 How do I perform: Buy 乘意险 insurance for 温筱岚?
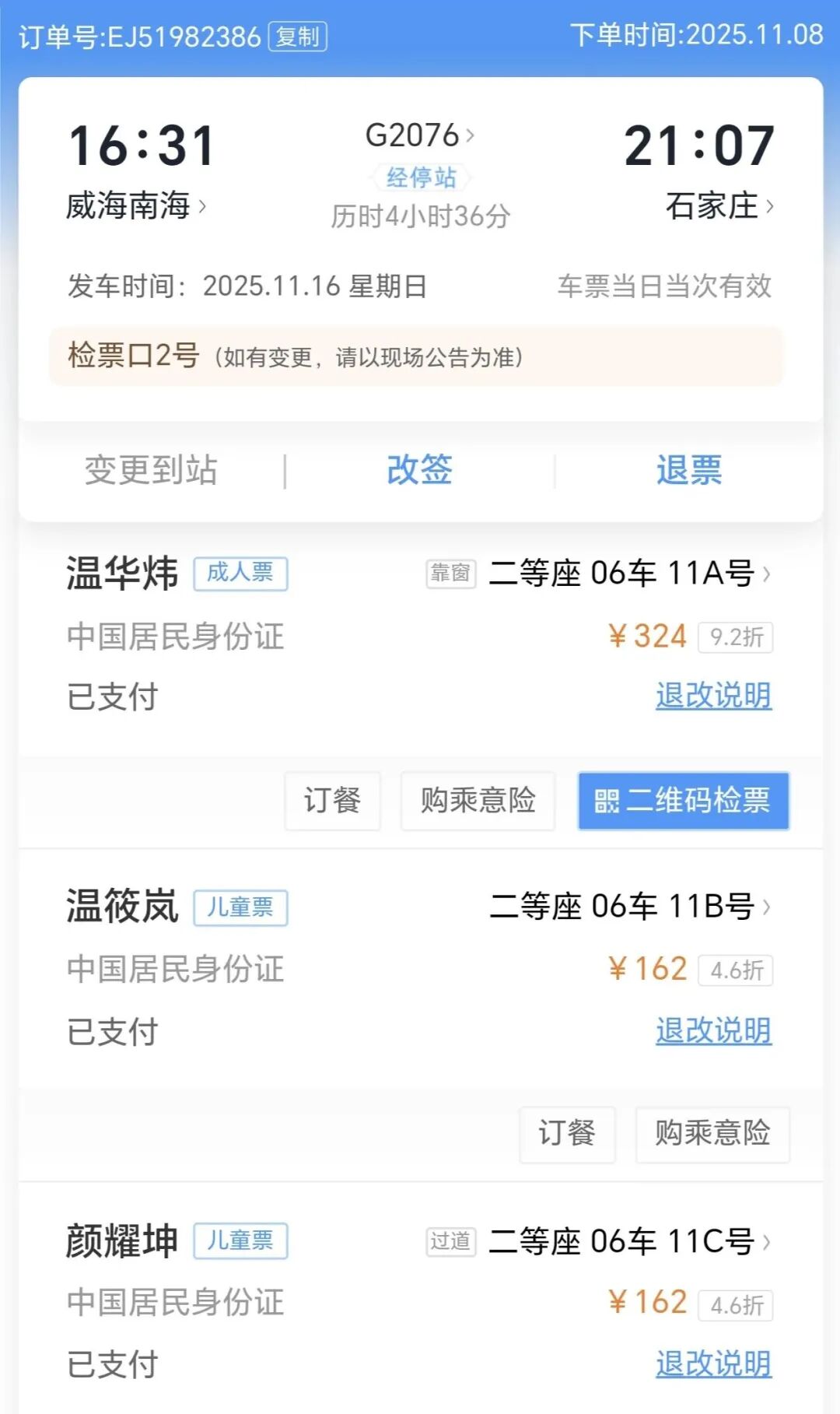pos(712,1134)
